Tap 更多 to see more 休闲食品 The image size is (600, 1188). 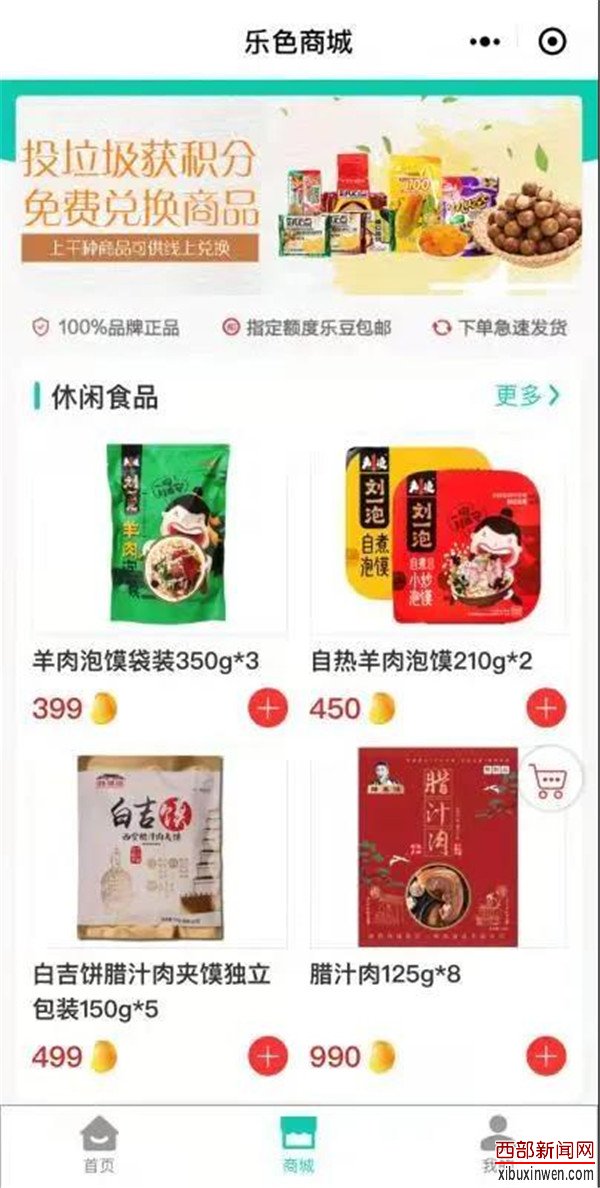coord(527,396)
